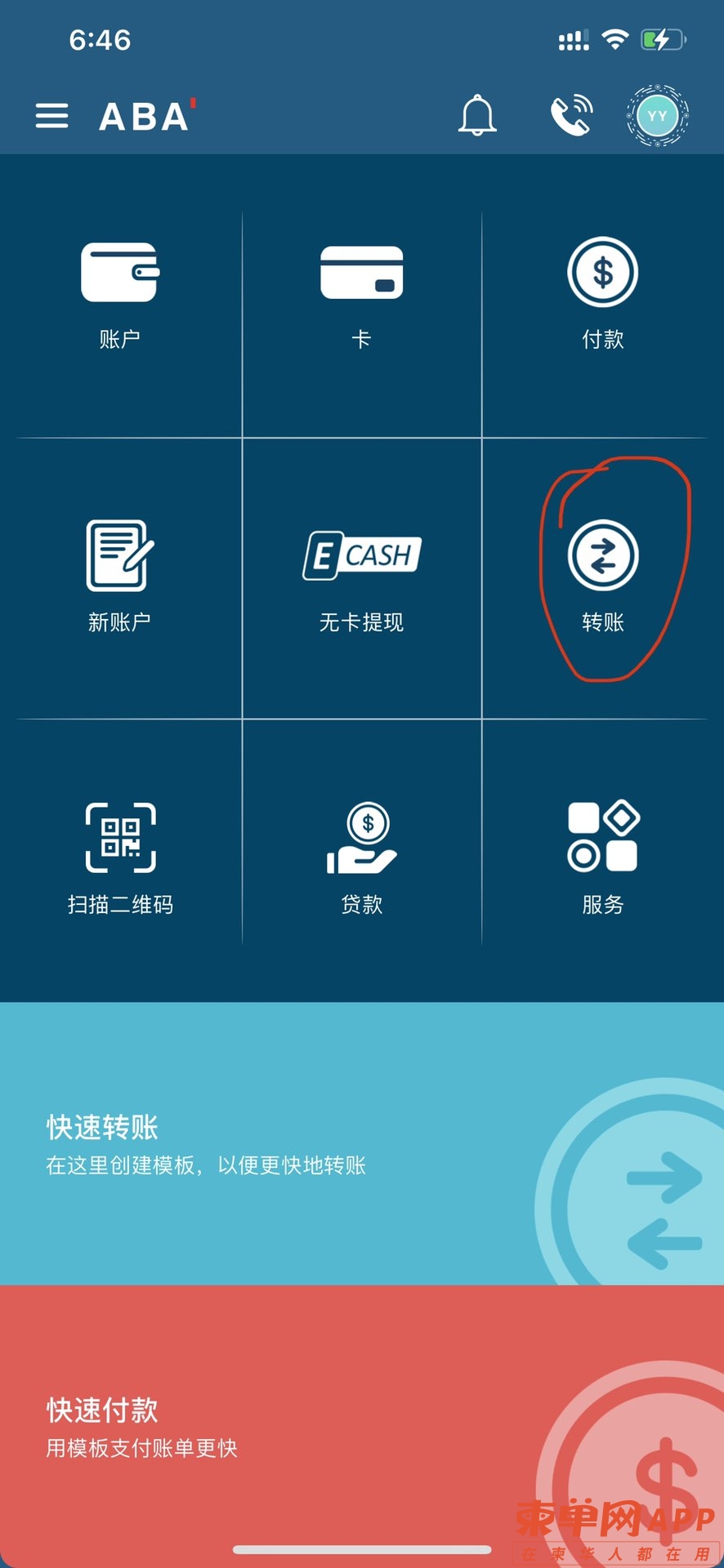The height and width of the screenshot is (1568, 724).
Task: Open the notifications bell
Action: click(477, 116)
